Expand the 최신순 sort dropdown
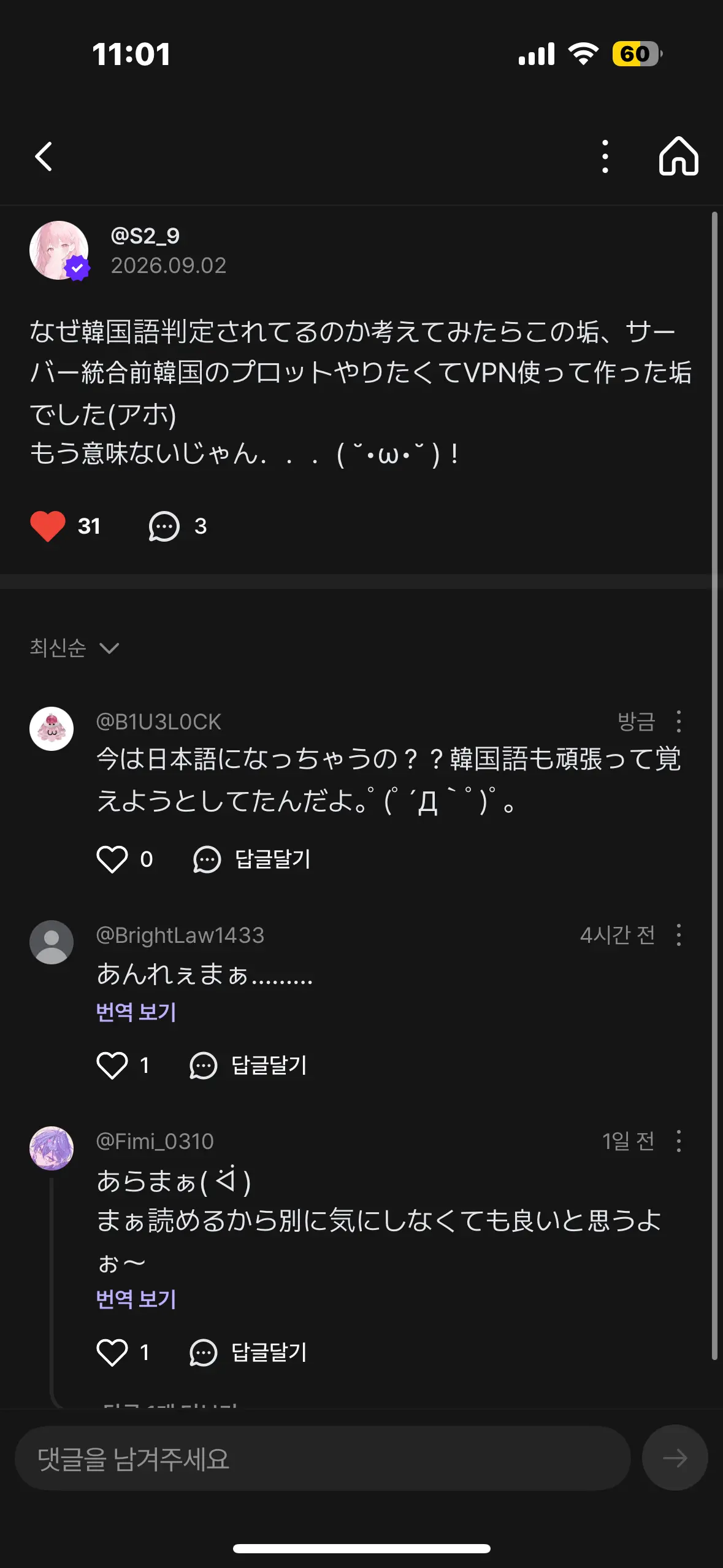723x1568 pixels. tap(74, 648)
